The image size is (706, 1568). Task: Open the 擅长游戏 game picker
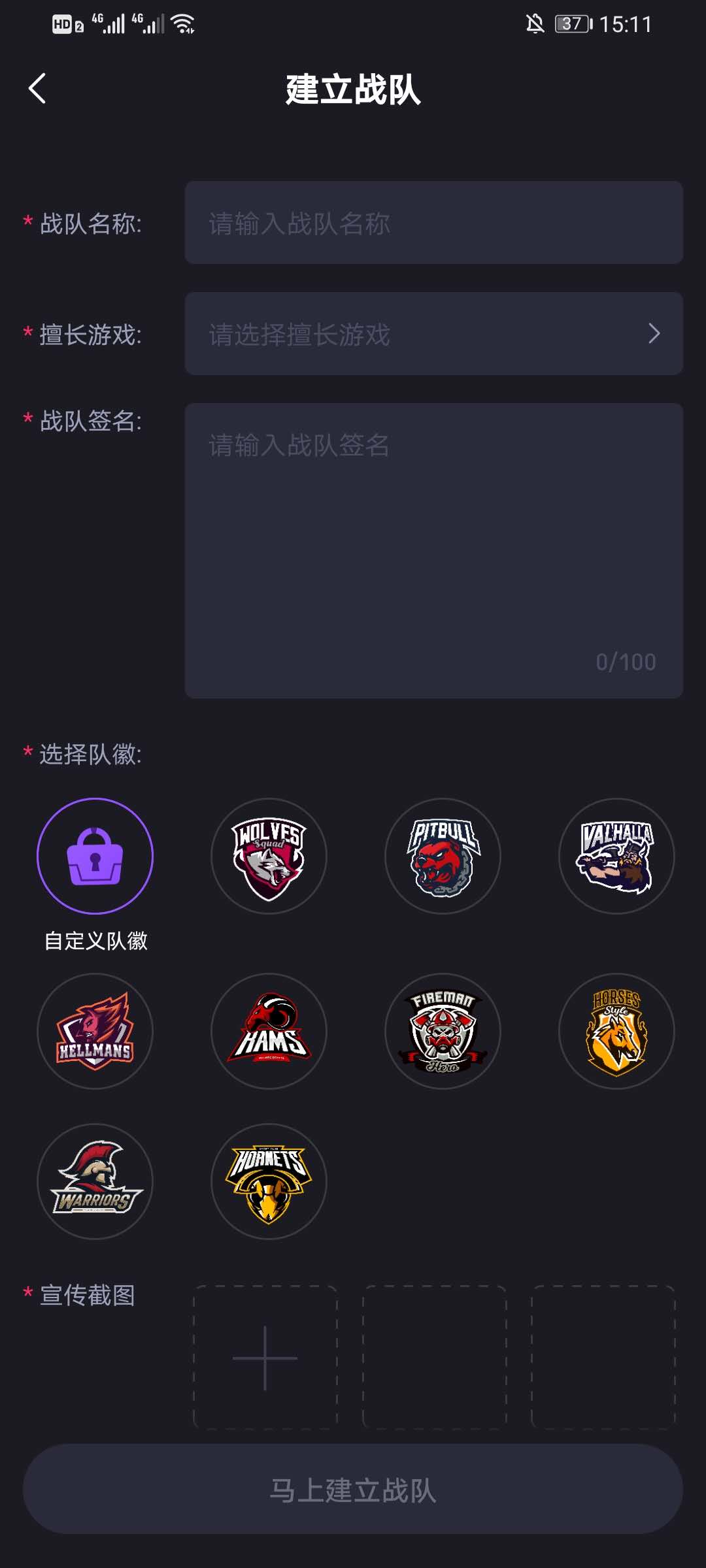[433, 334]
